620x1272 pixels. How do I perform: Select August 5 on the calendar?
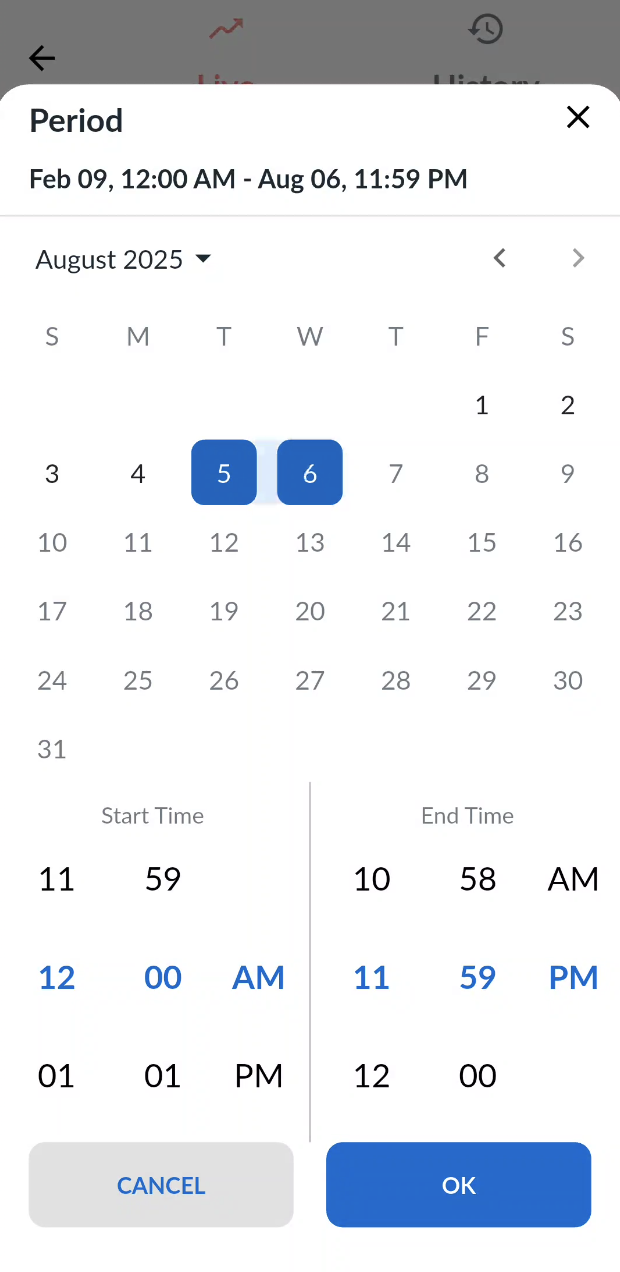(x=224, y=473)
